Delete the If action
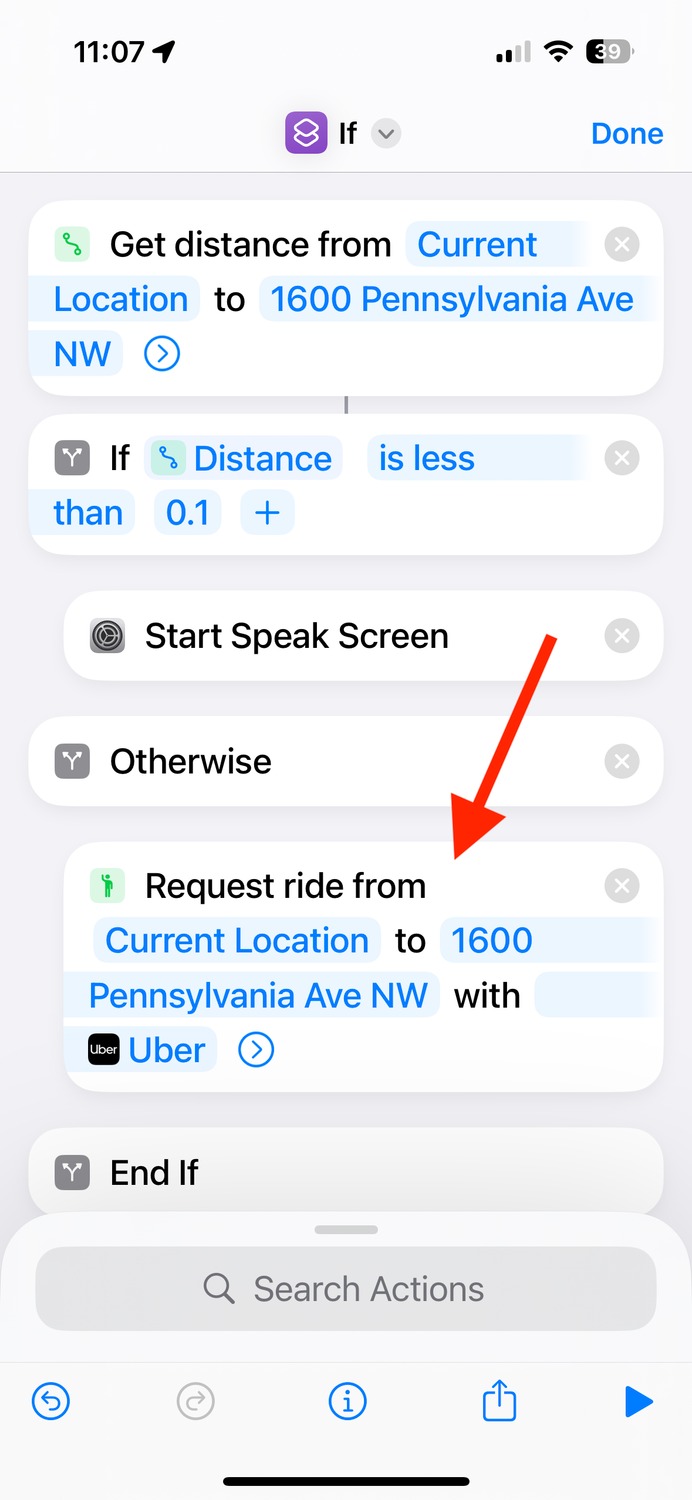This screenshot has height=1500, width=692. (622, 458)
